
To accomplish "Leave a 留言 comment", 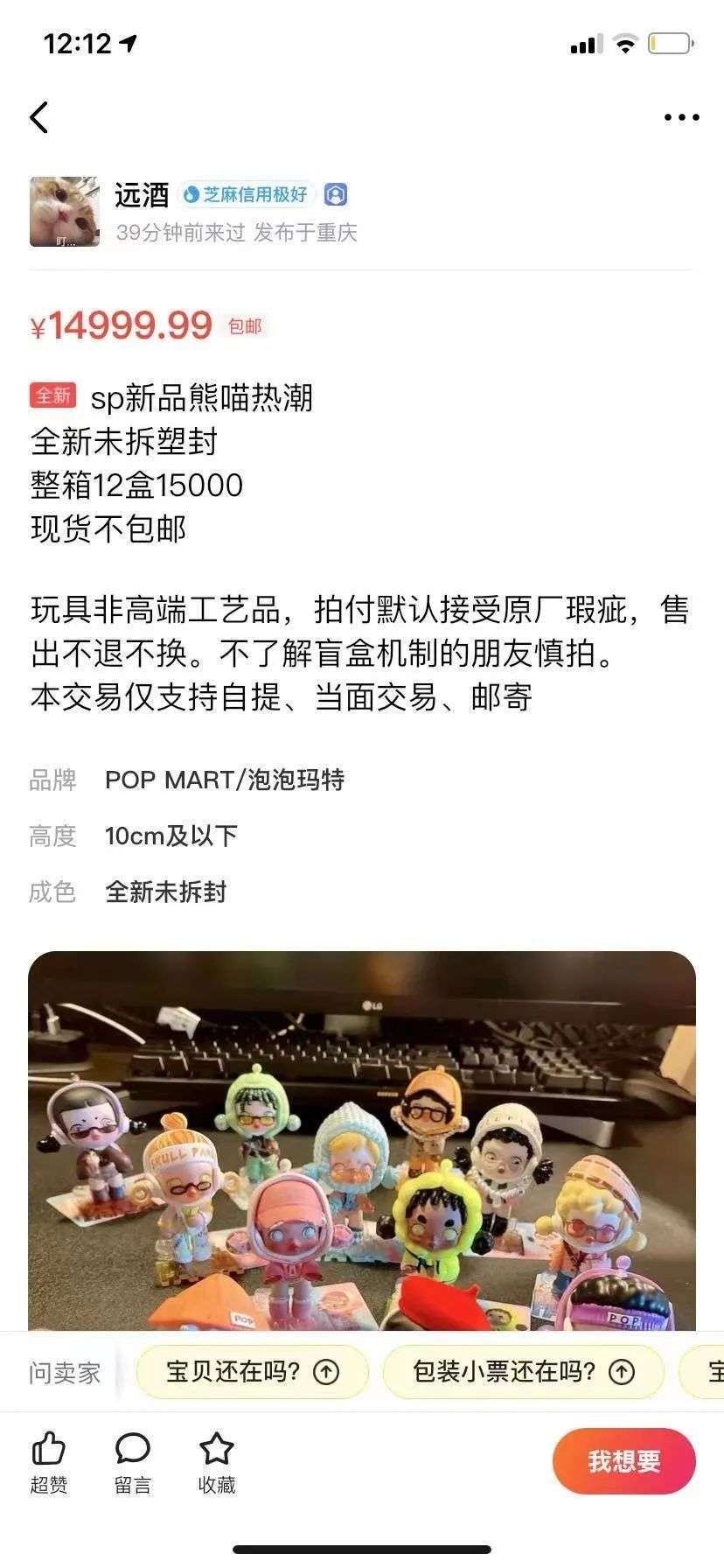I will pyautogui.click(x=133, y=1463).
